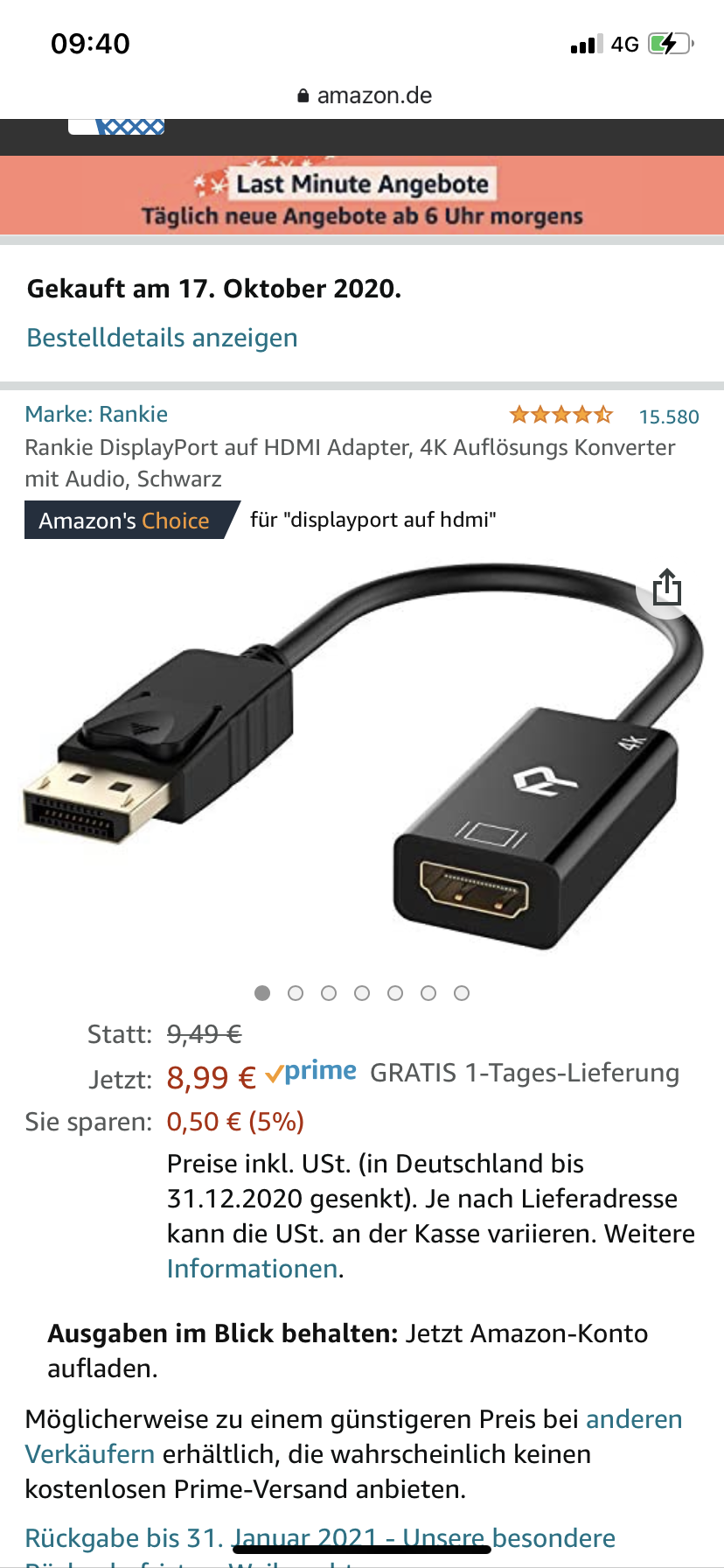View the 15.580 customer ratings
724x1568 pixels.
coord(668,416)
